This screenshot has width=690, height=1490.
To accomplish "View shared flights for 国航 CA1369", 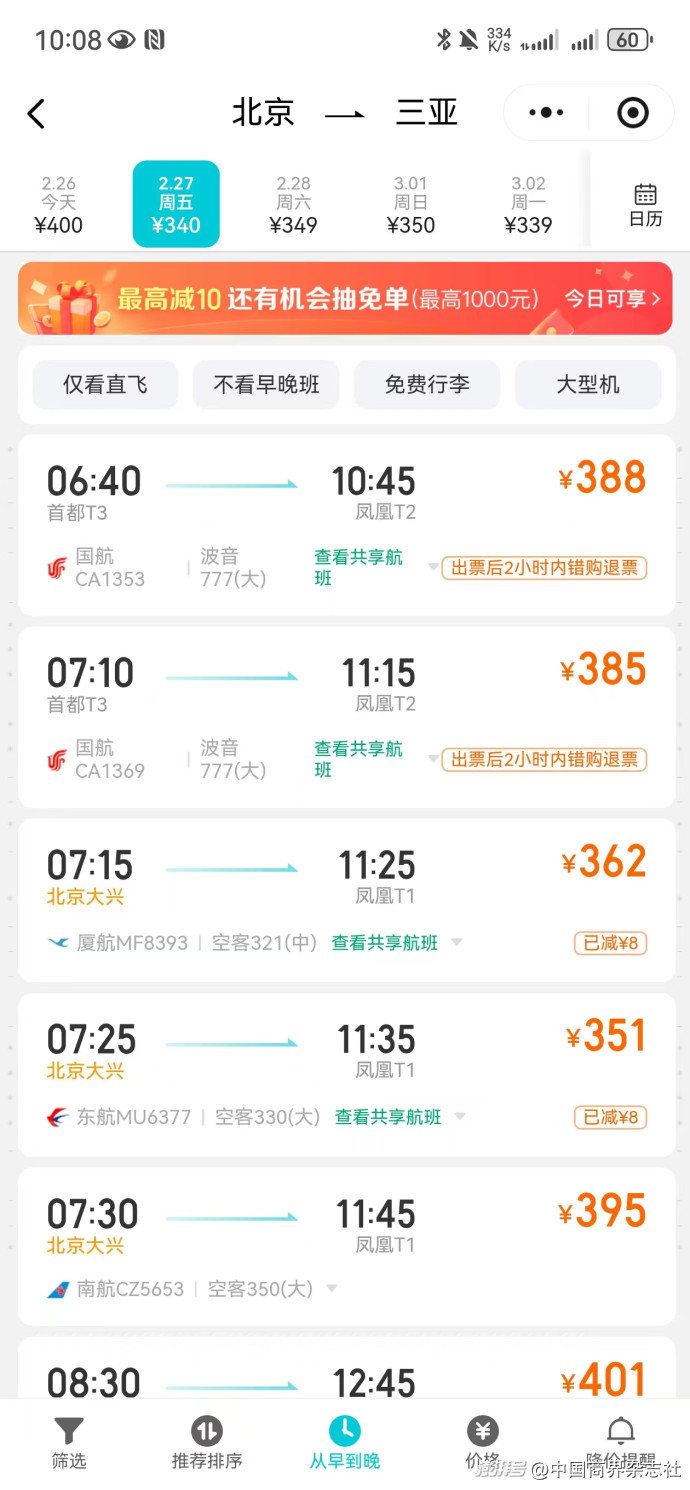I will coord(358,759).
